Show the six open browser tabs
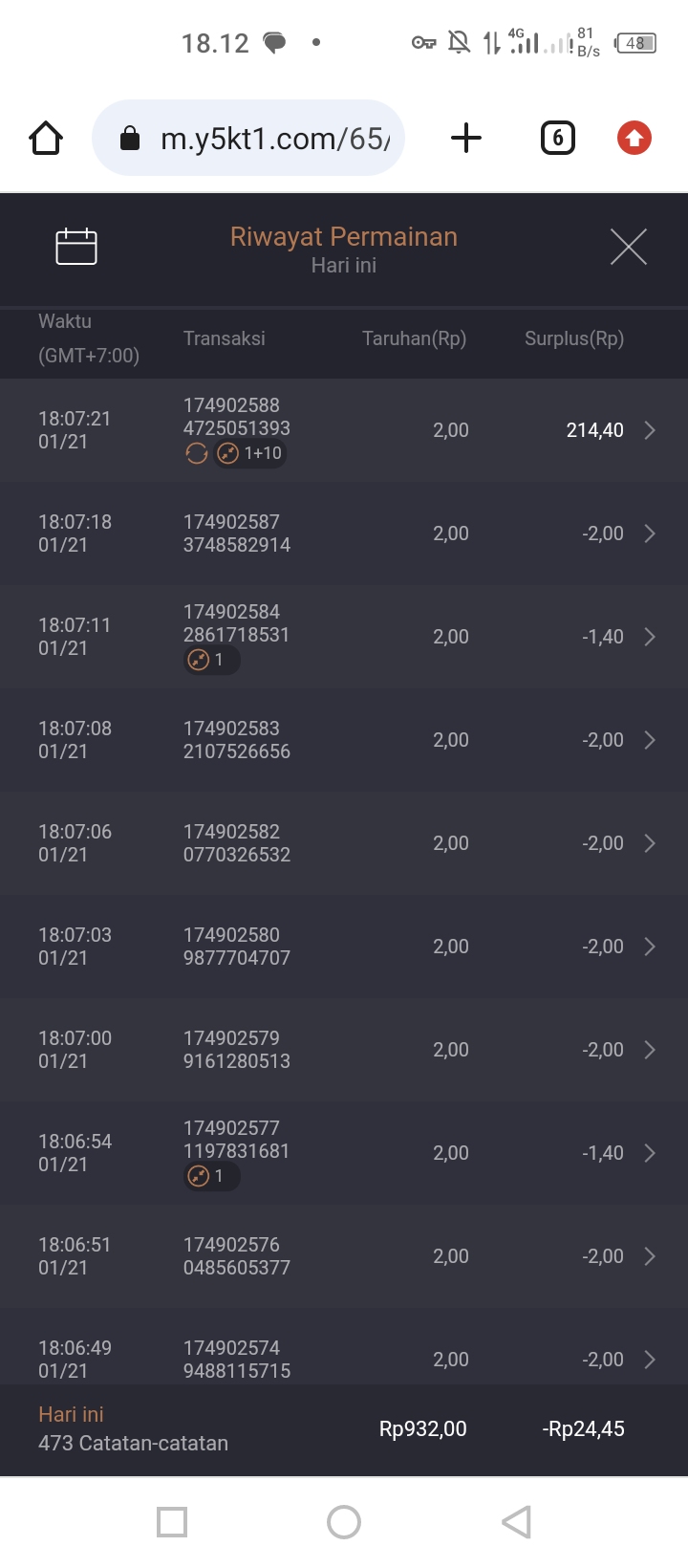Screen dimensions: 688x1568 pos(558,139)
